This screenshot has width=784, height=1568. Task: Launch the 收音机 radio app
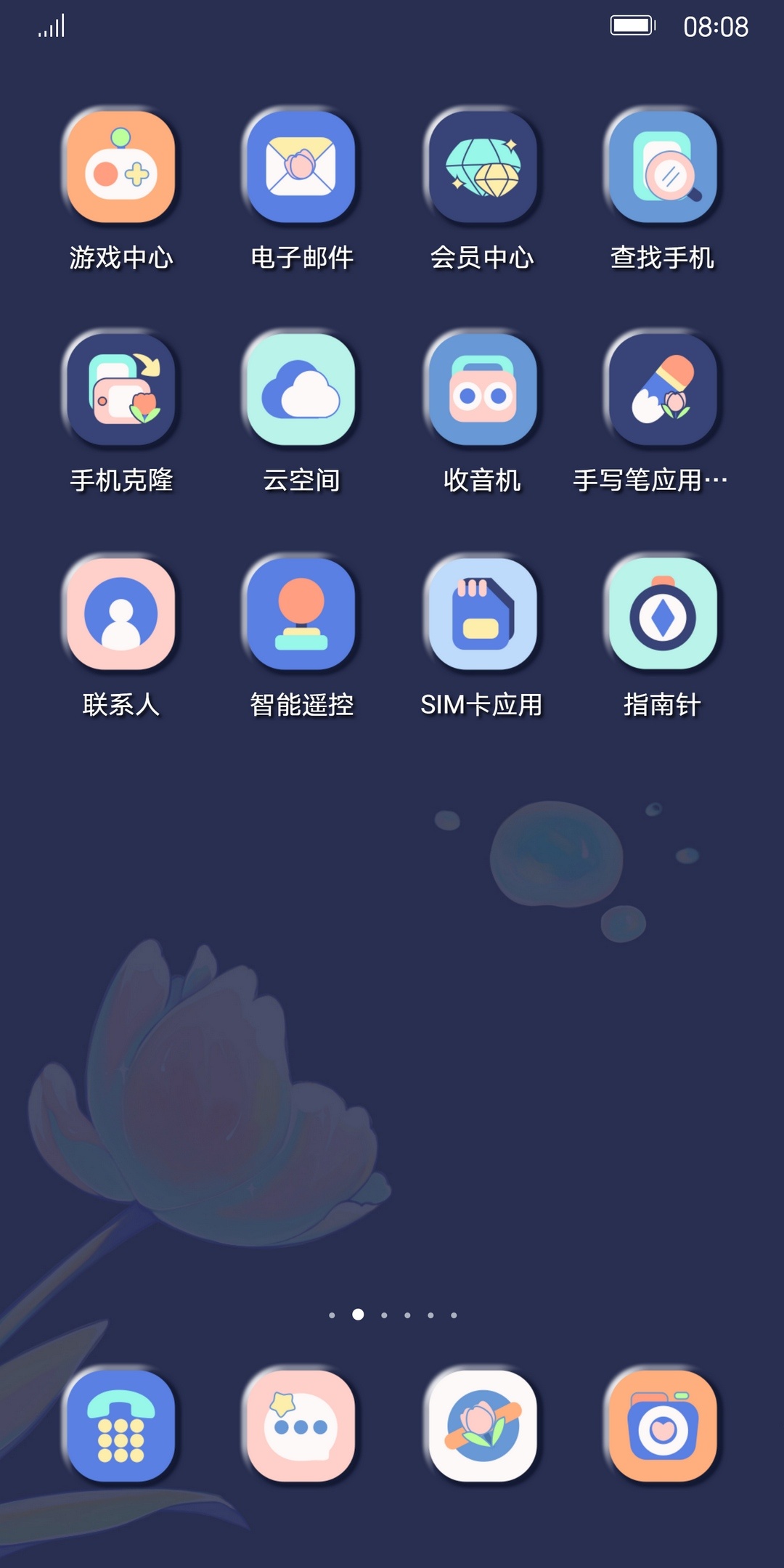pos(482,390)
